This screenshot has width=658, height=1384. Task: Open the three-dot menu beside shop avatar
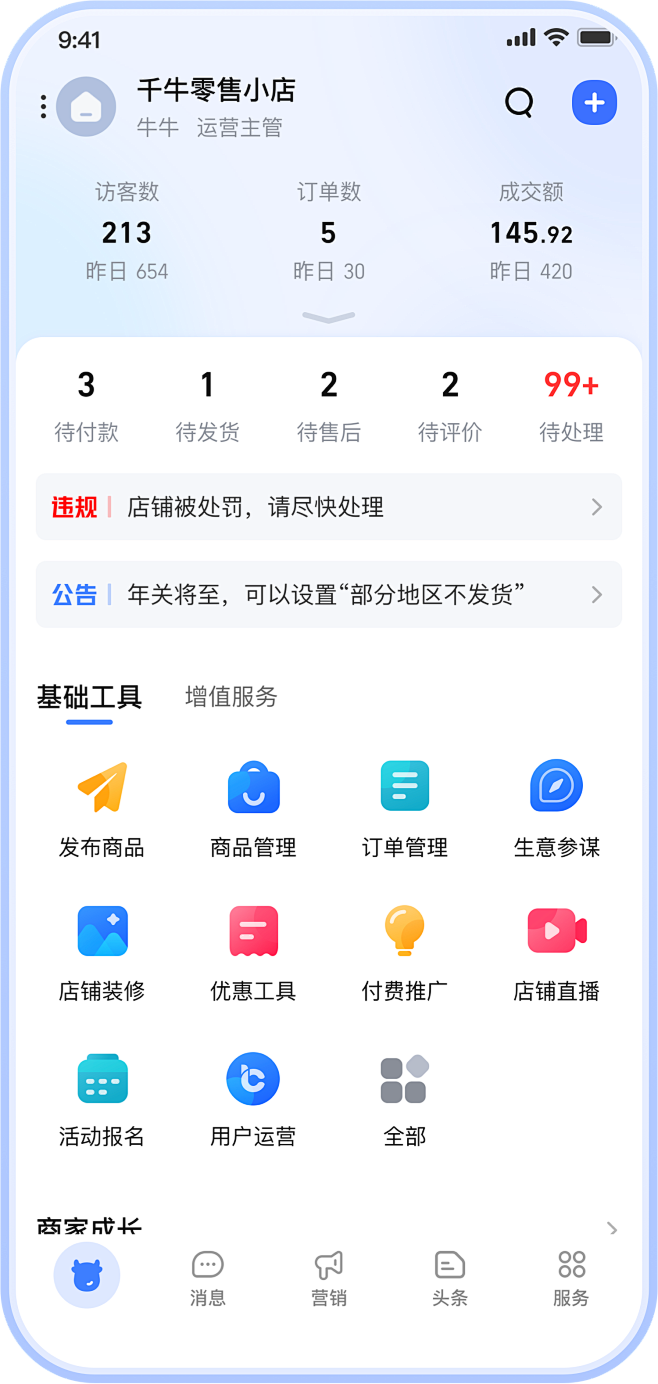[43, 106]
